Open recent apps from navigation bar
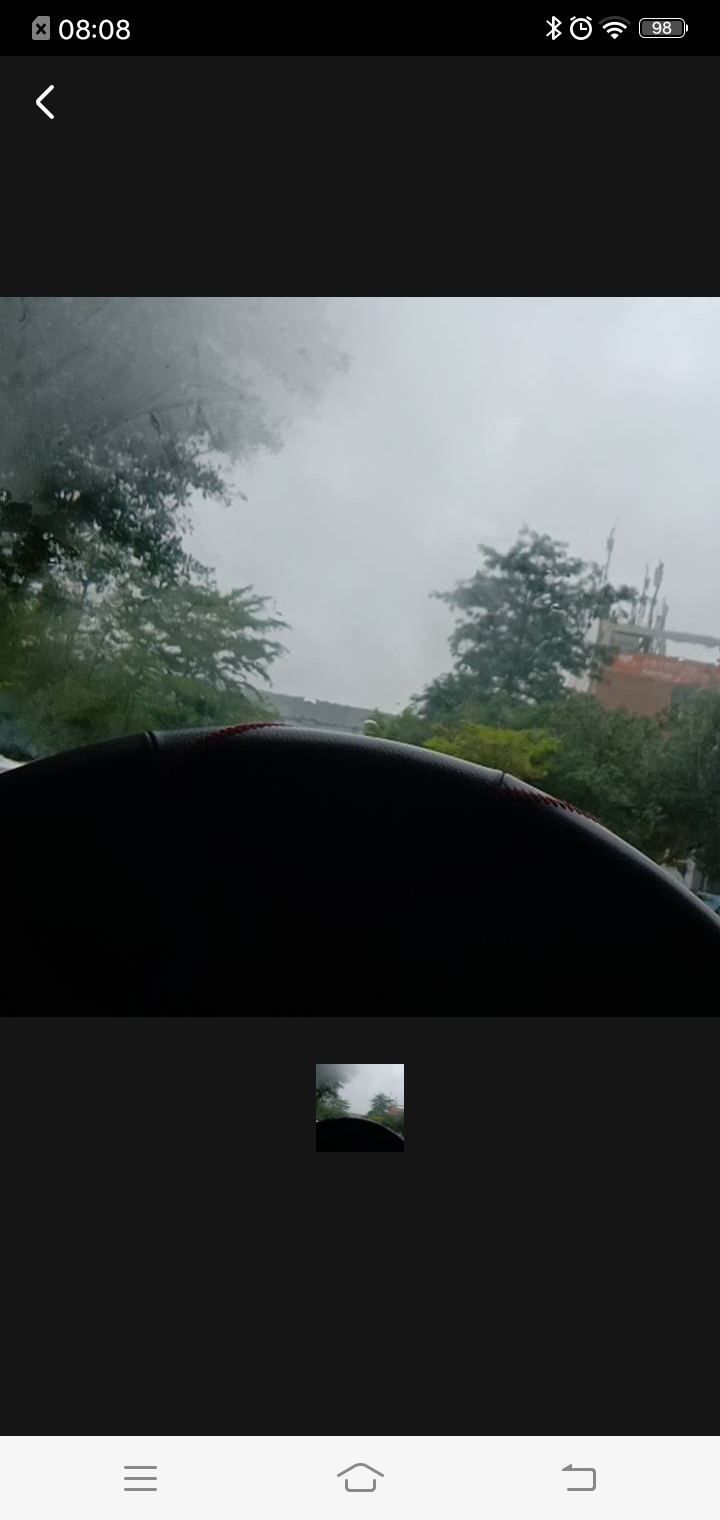The width and height of the screenshot is (720, 1520). point(140,1478)
